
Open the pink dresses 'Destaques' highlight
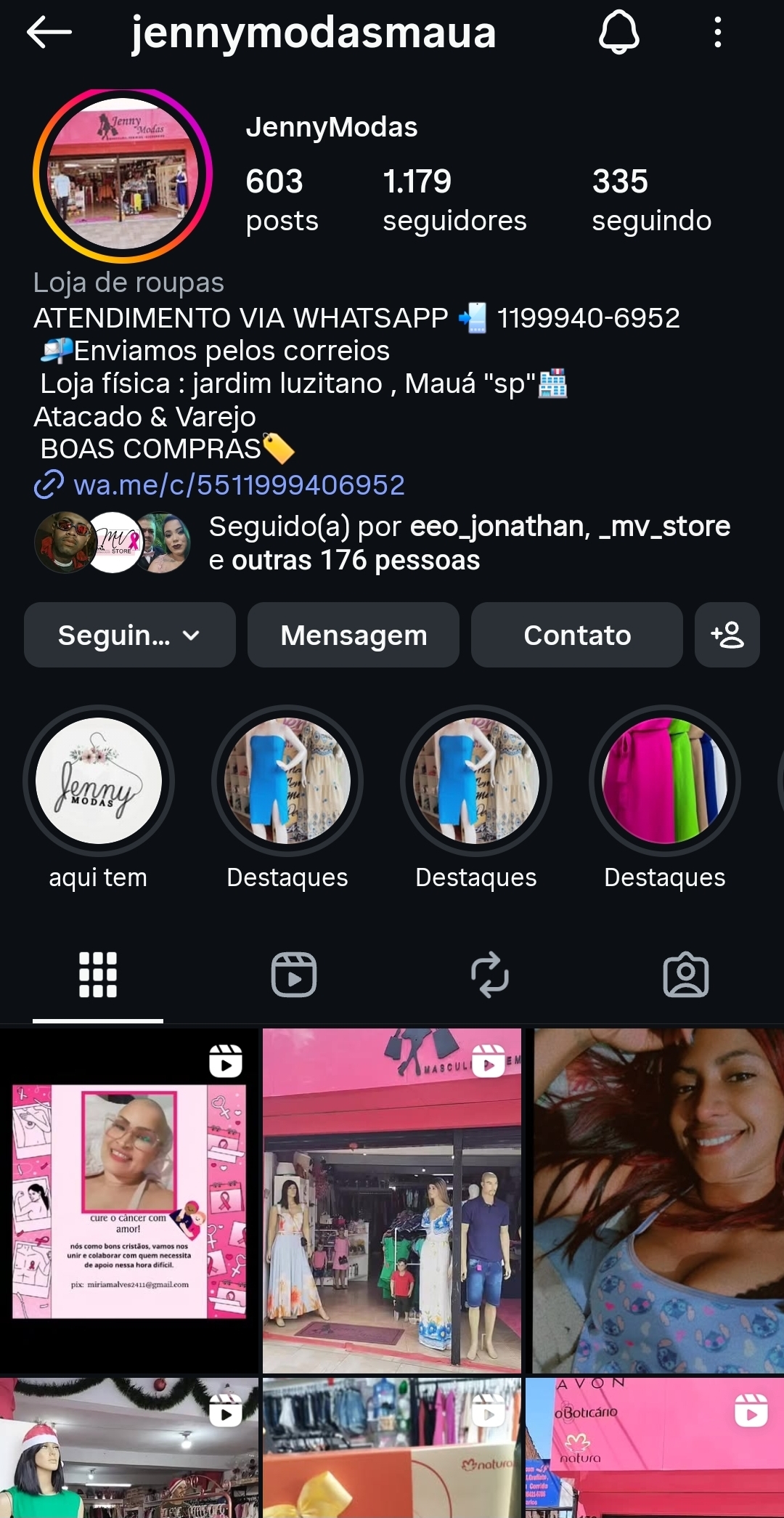[664, 781]
